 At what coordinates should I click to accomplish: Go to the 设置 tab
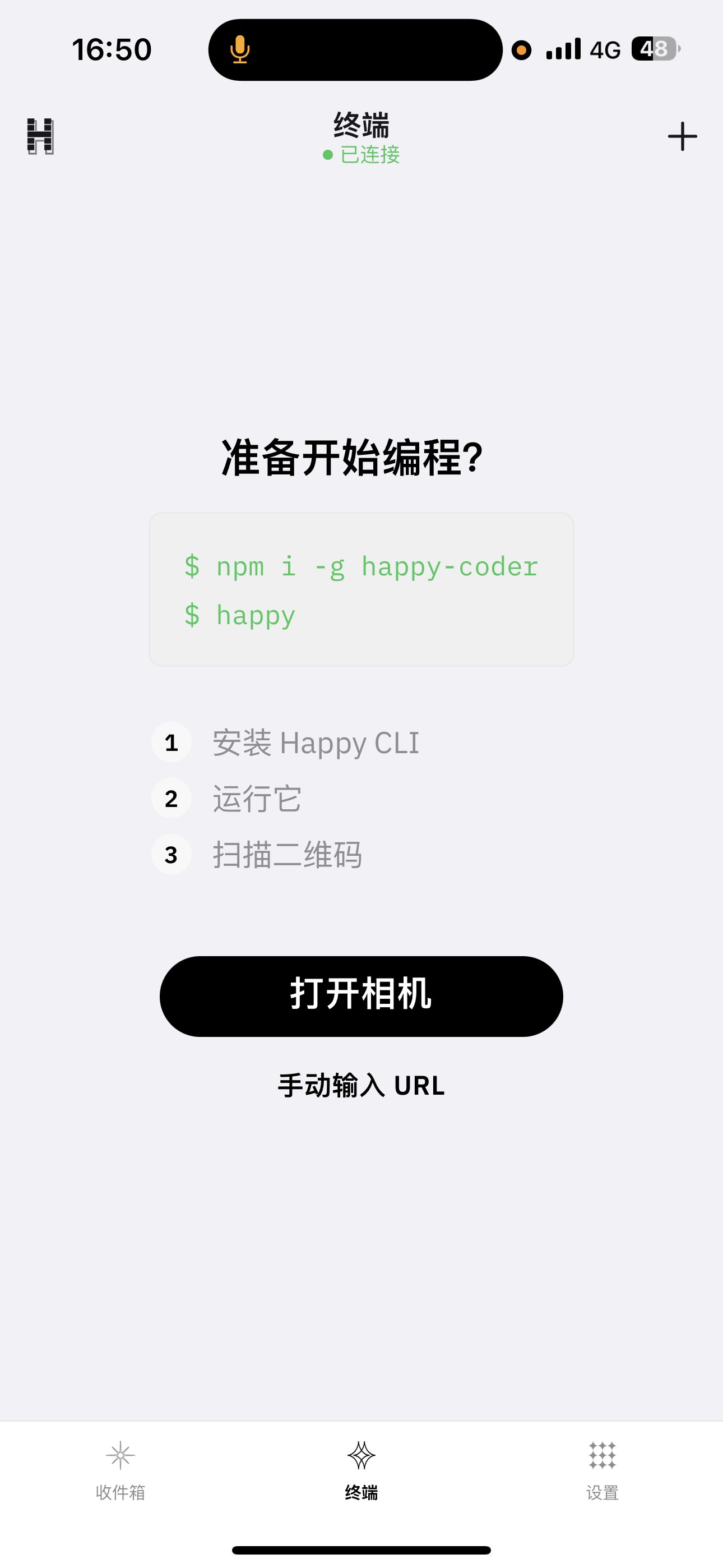click(x=602, y=1469)
